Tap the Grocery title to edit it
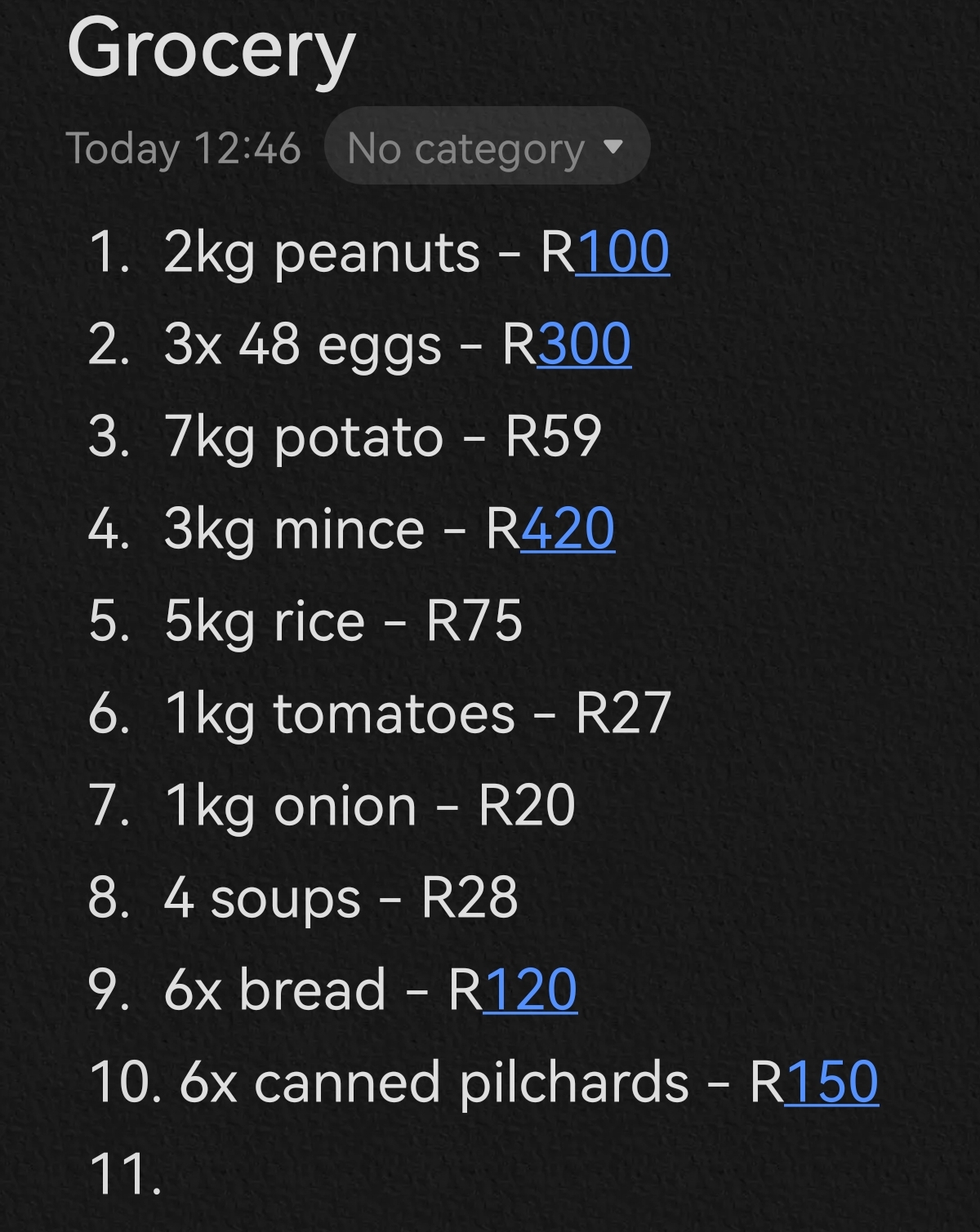980x1232 pixels. (x=211, y=49)
